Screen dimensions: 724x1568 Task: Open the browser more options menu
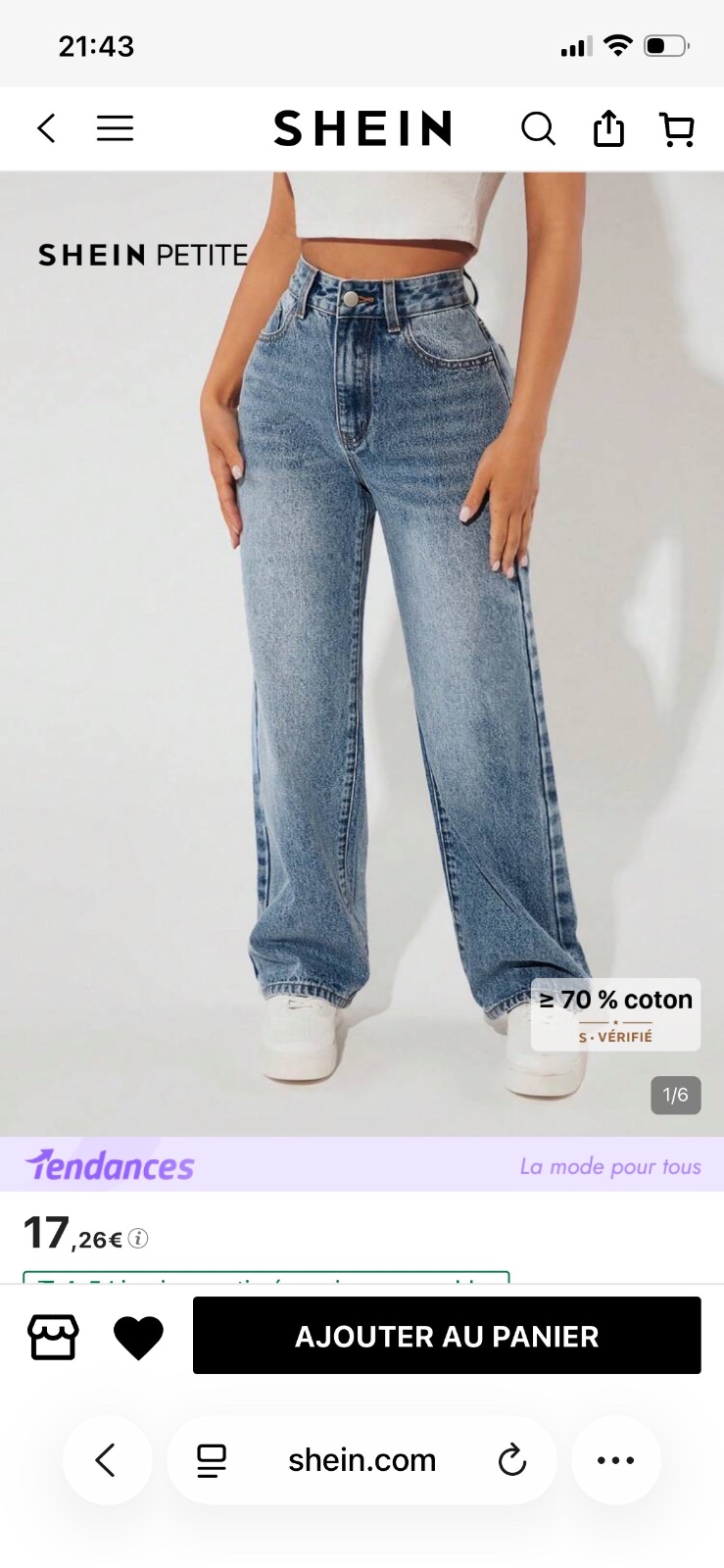point(616,1460)
